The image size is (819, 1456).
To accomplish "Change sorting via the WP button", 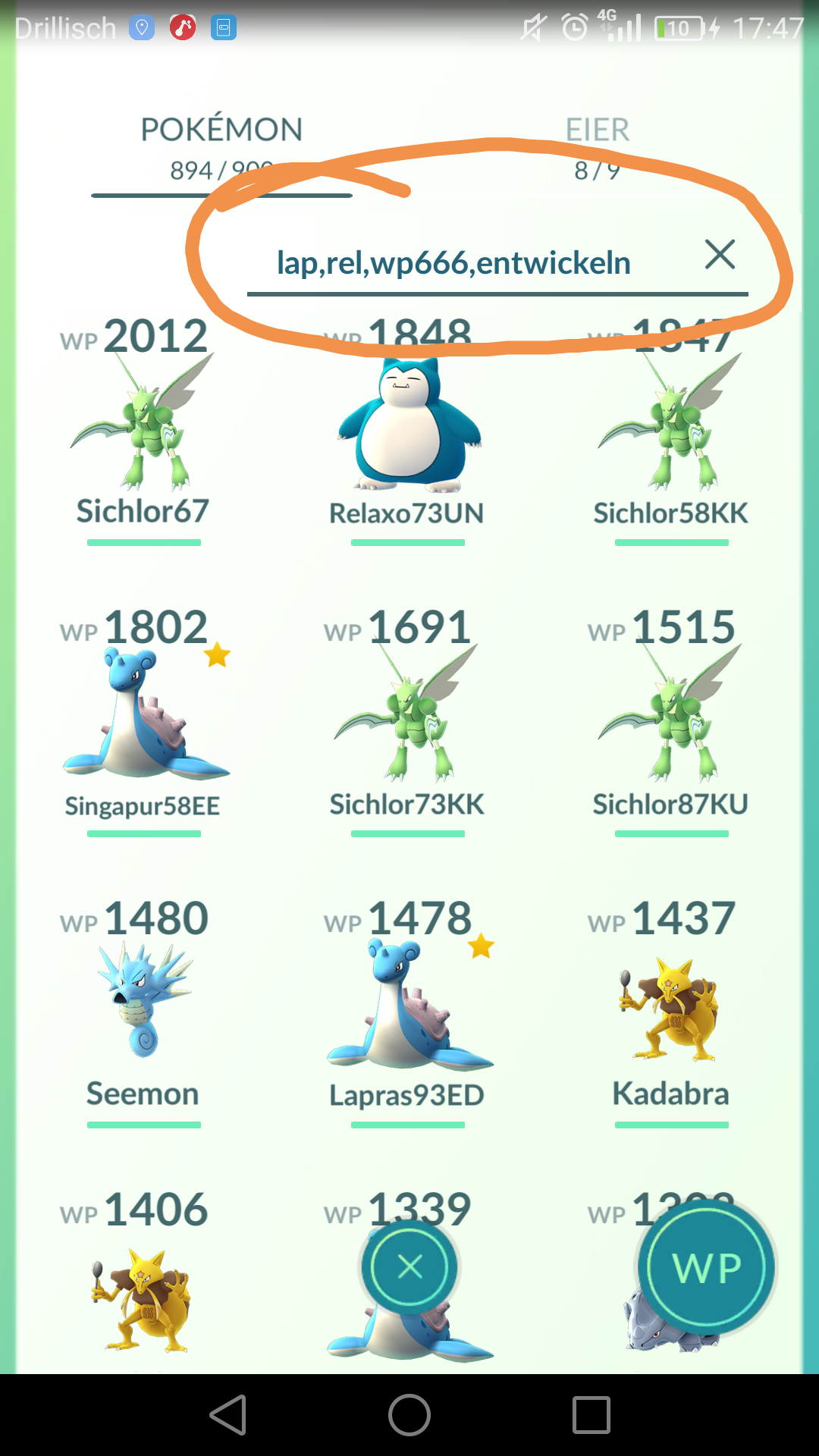I will [x=707, y=1266].
